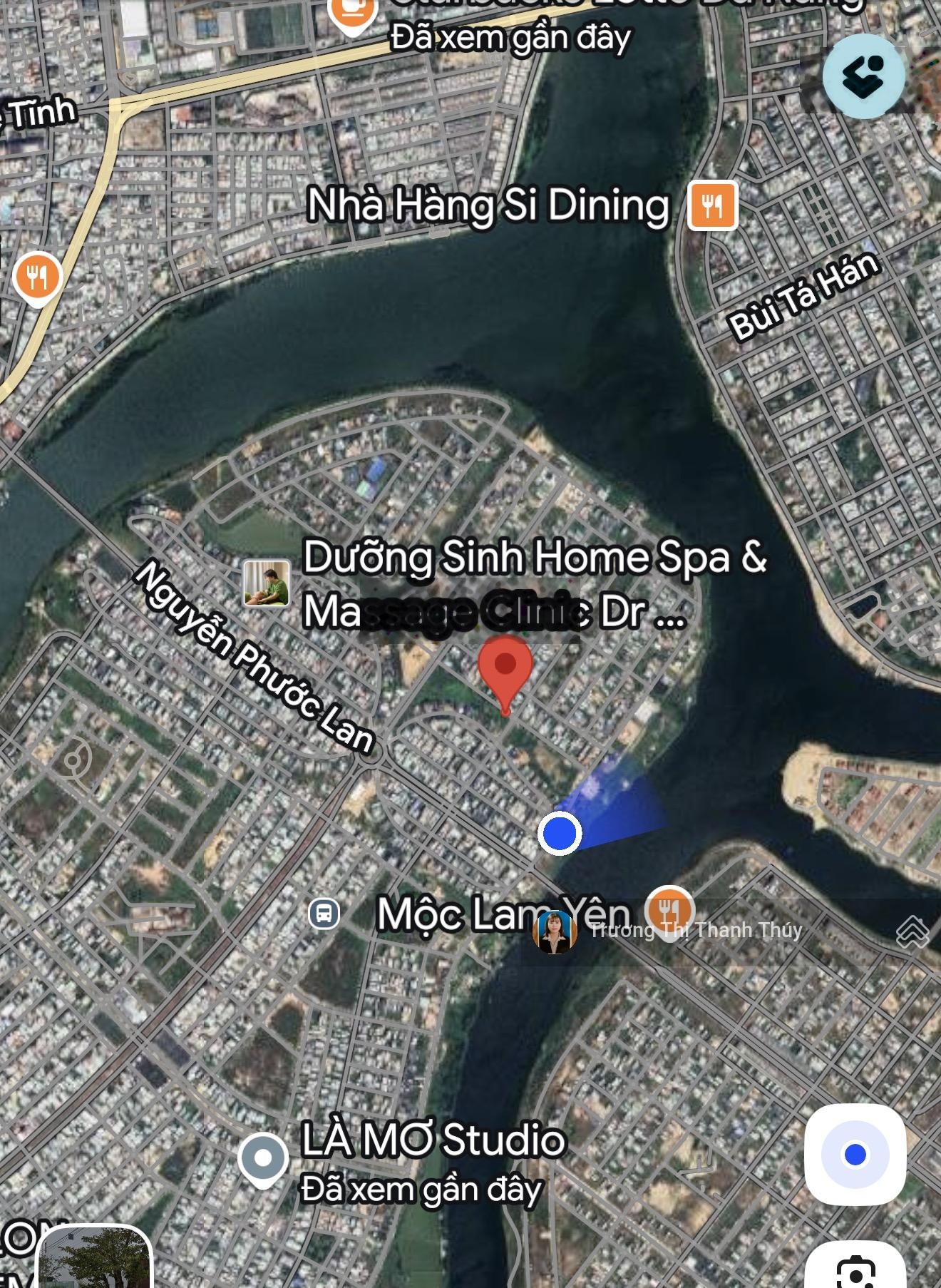Open Dưỡng Sinh Home Spa & Massage Clinic
The image size is (941, 1288).
(x=535, y=585)
